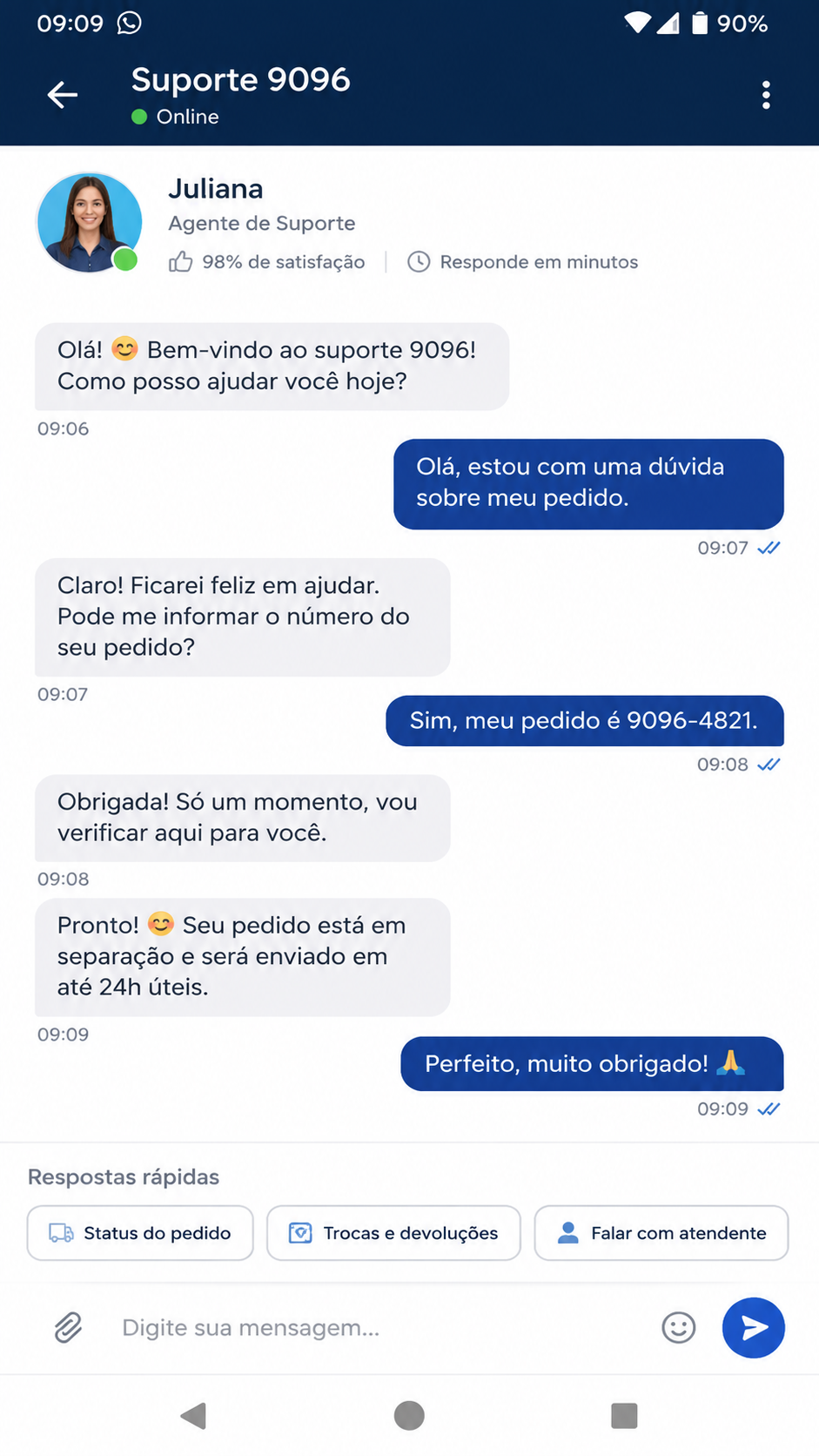The height and width of the screenshot is (1456, 819).
Task: Tap Falar com atendente chip
Action: coord(661,1233)
